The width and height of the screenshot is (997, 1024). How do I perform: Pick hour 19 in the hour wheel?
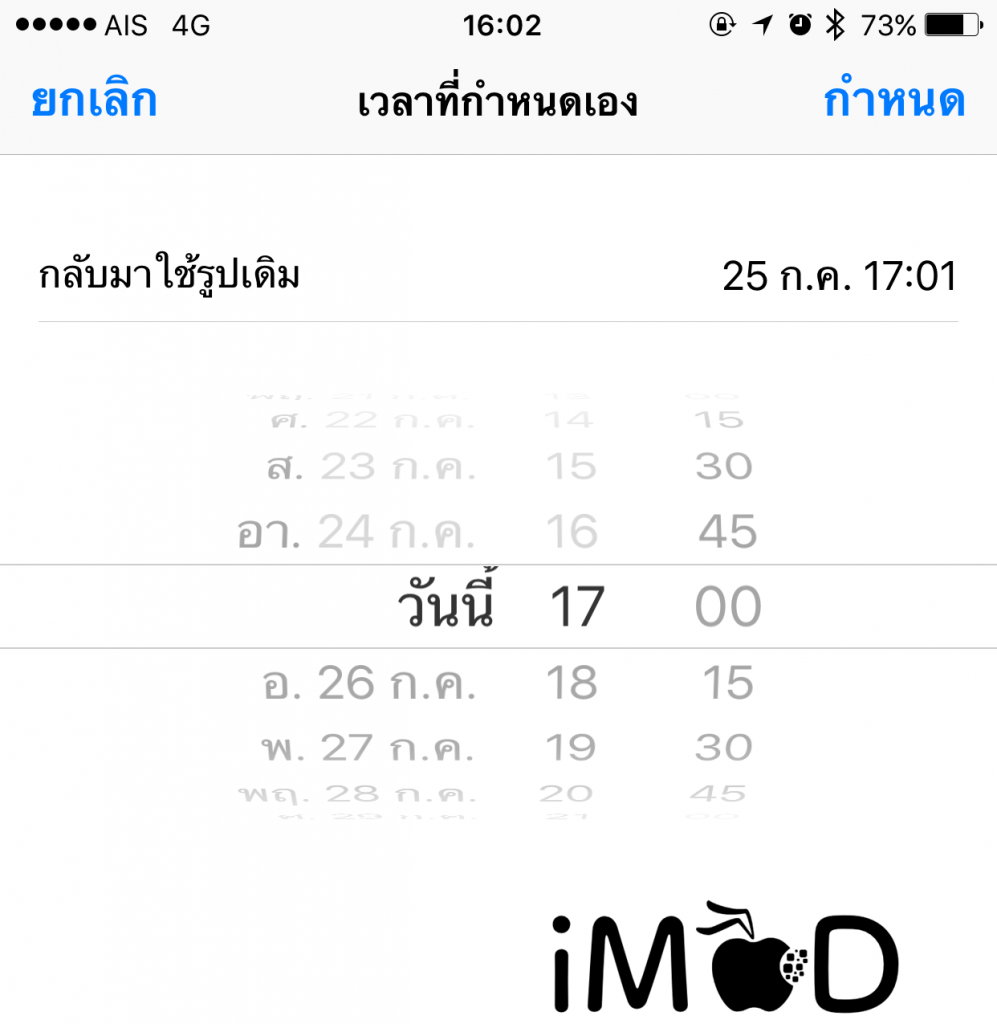pos(571,748)
